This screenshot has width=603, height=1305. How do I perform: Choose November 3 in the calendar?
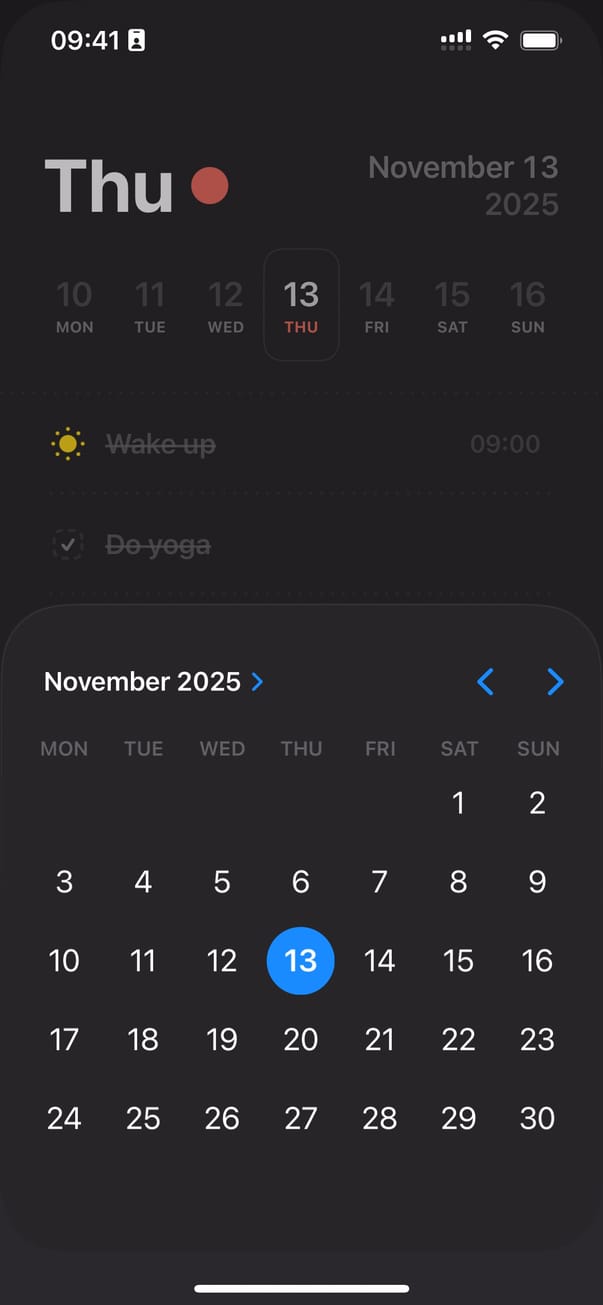click(64, 882)
